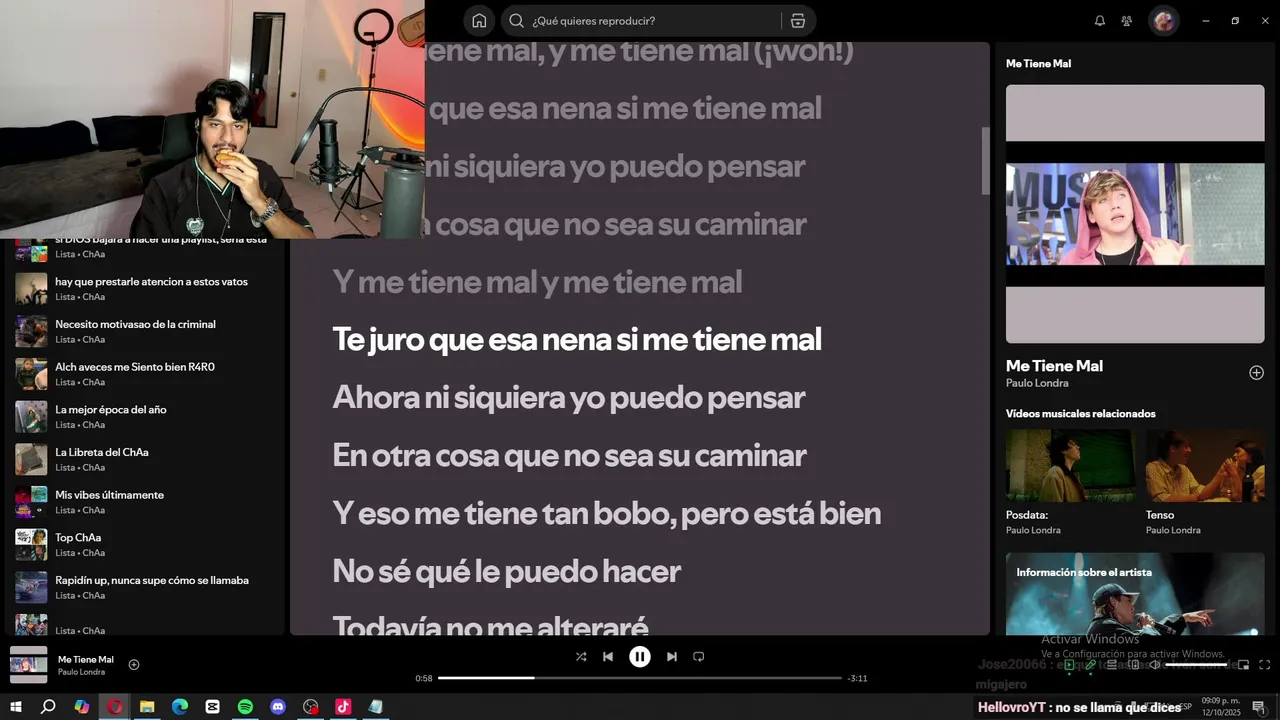Jump to the lyric line 'Ahora ni siquiera yo puedo pensar'

(568, 398)
